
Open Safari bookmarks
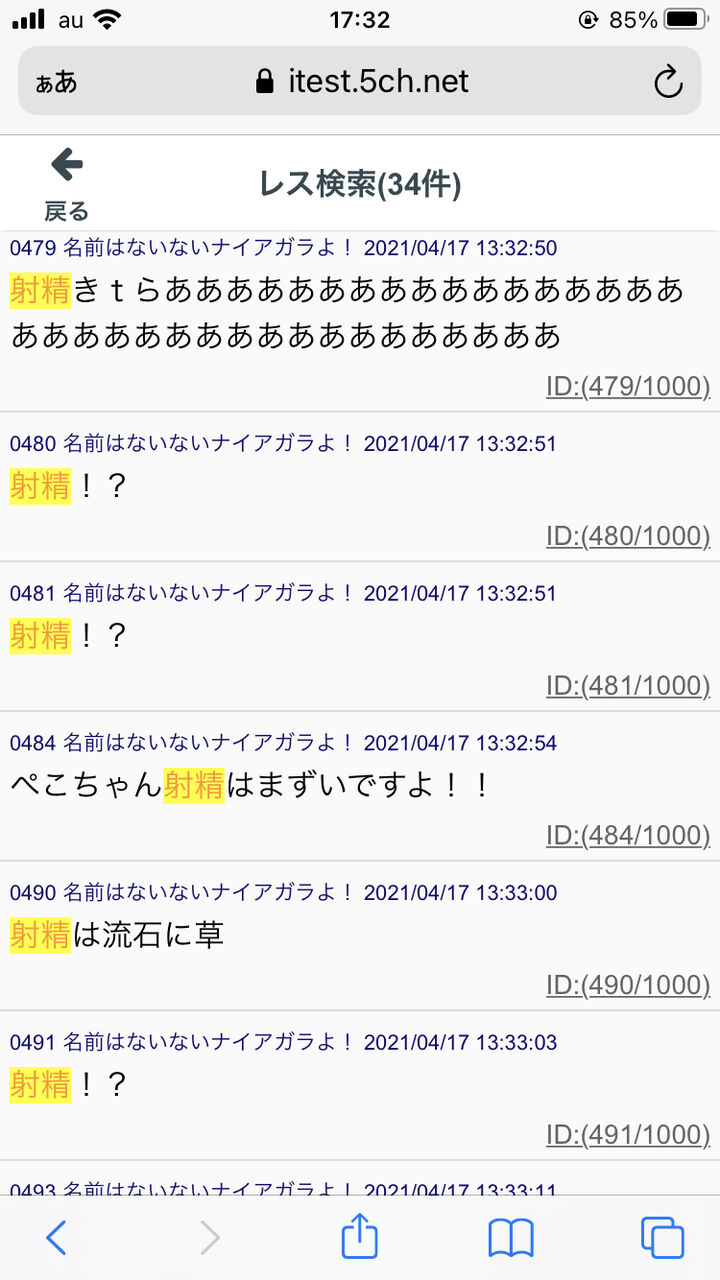511,1238
